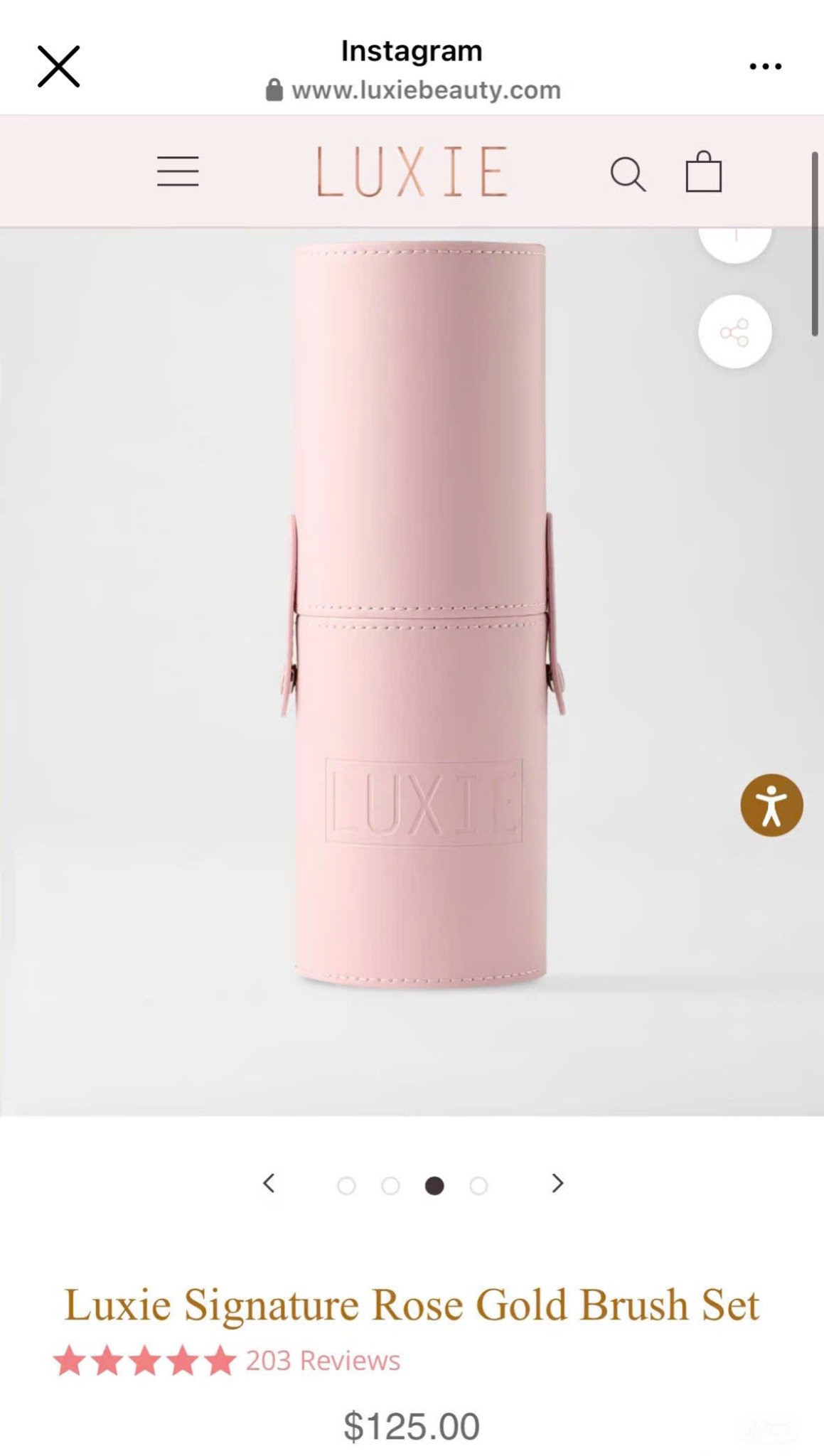824x1456 pixels.
Task: Open accessibility options
Action: click(x=771, y=805)
